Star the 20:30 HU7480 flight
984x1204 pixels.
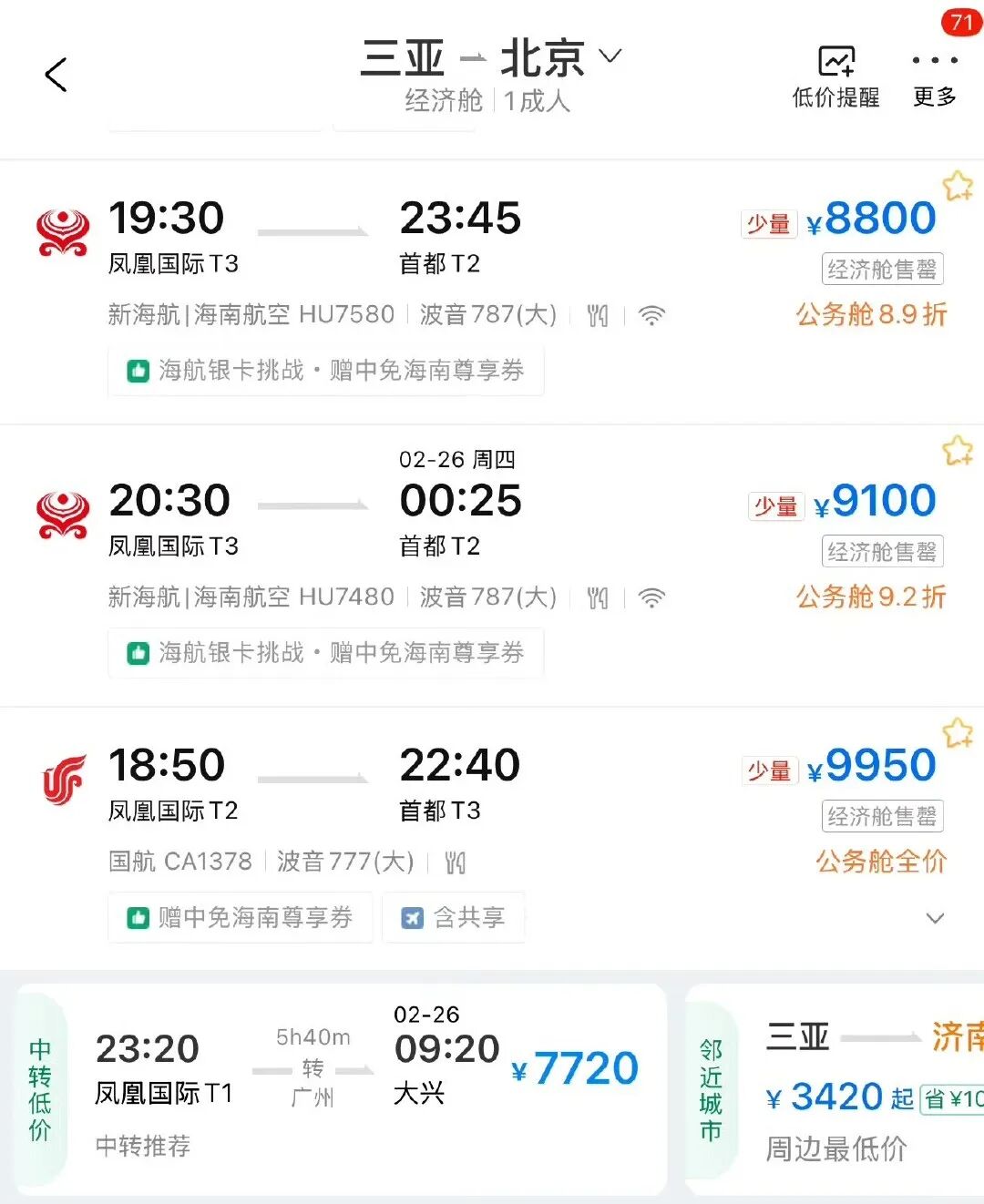pyautogui.click(x=958, y=449)
